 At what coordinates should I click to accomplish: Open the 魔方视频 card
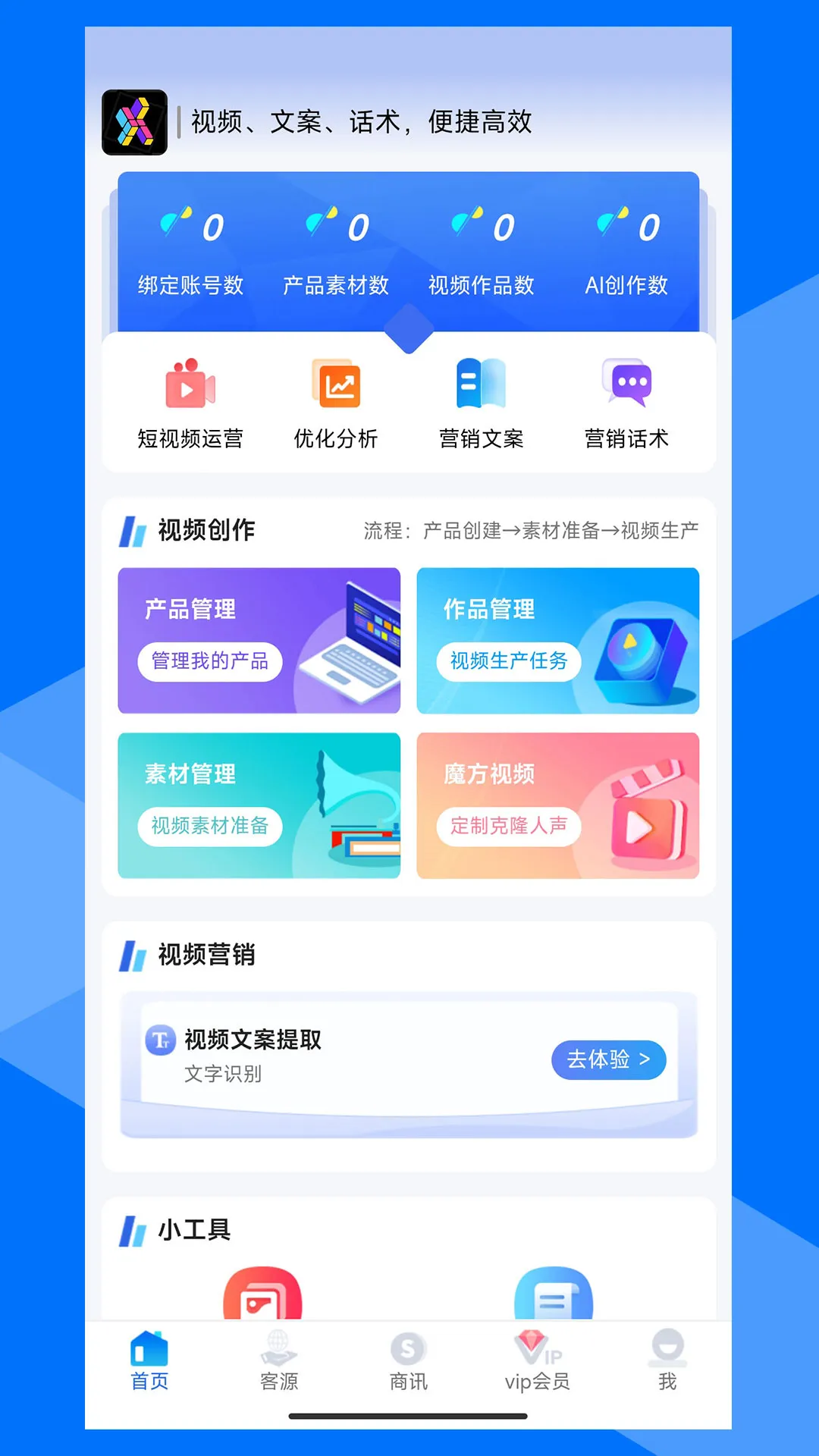[557, 805]
